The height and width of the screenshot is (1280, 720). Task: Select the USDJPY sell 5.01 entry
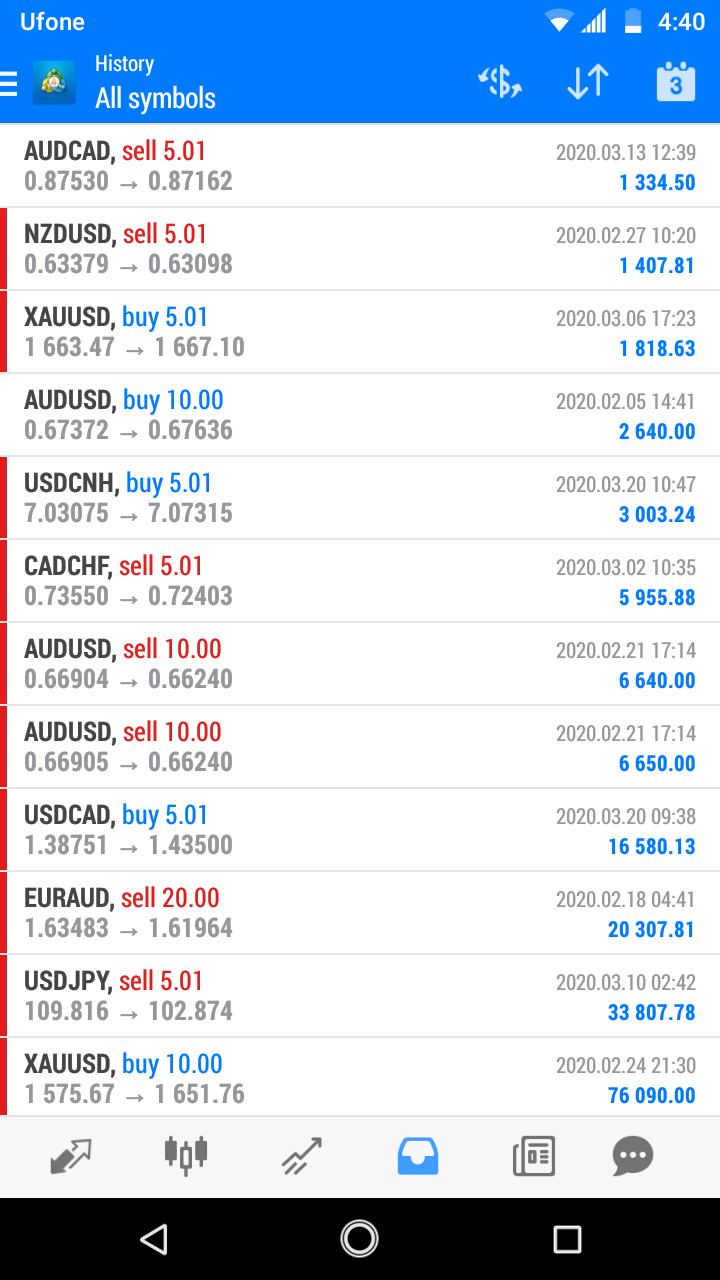(x=360, y=996)
